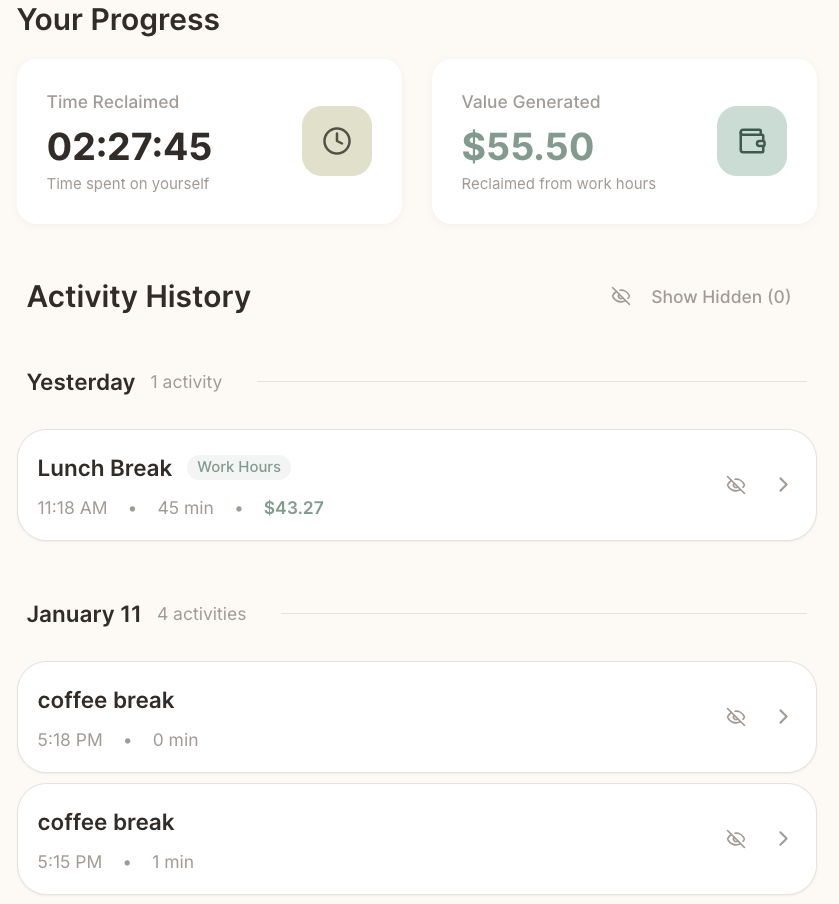Select the Work Hours tag on Lunch Break
This screenshot has height=904, width=839.
point(239,467)
